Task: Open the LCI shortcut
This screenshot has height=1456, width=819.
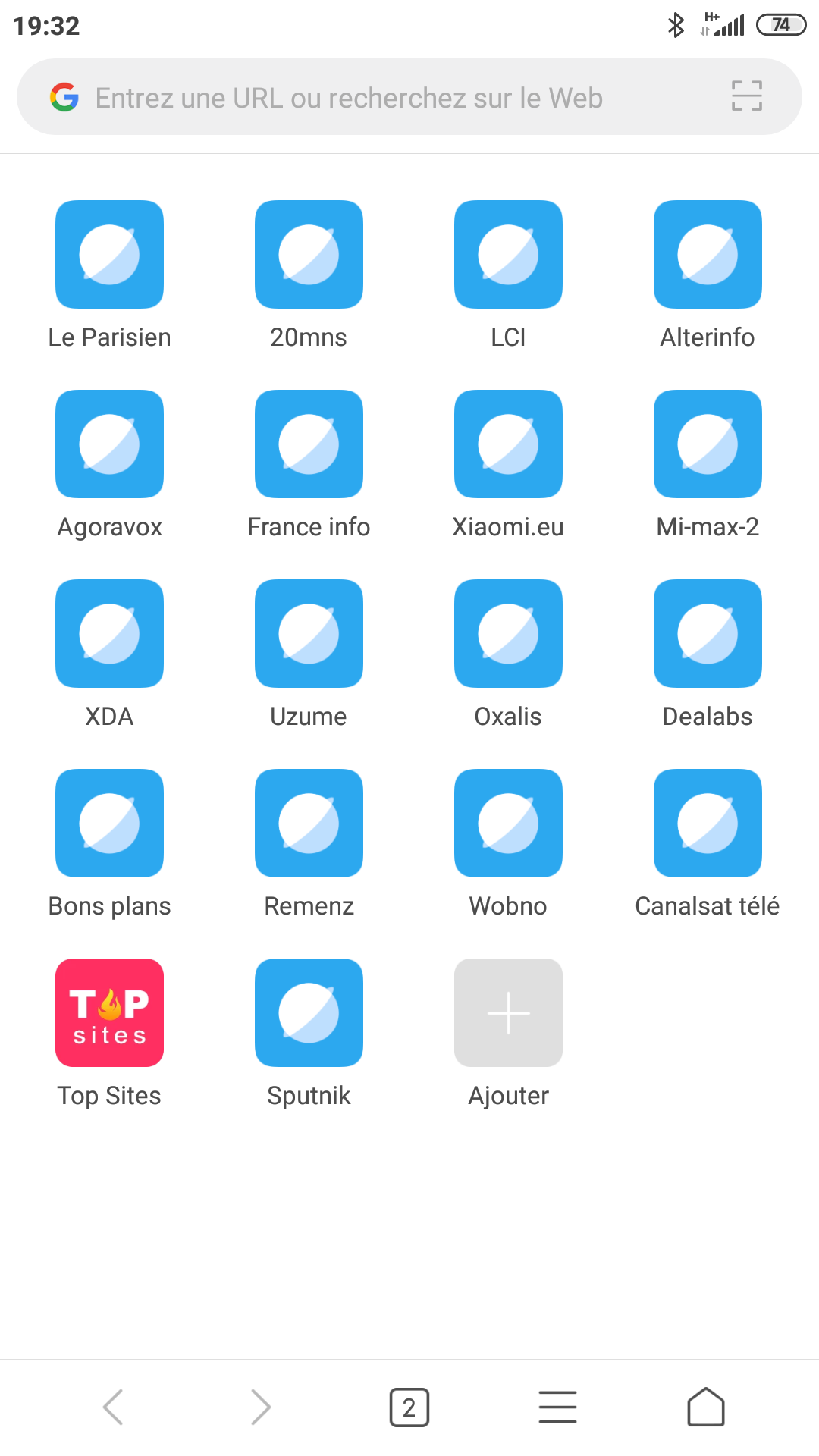Action: pos(508,255)
